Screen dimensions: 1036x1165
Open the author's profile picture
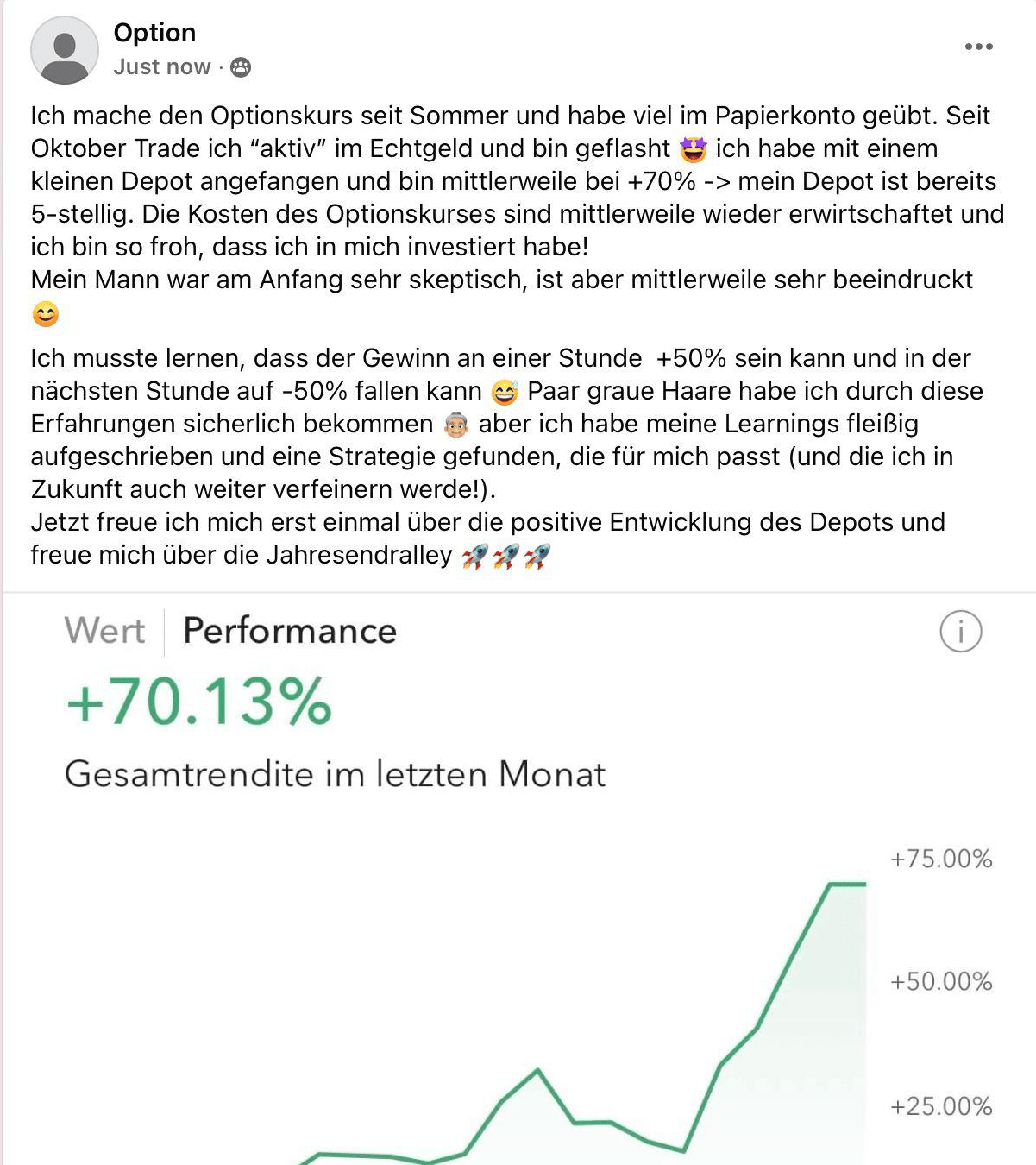click(x=65, y=50)
